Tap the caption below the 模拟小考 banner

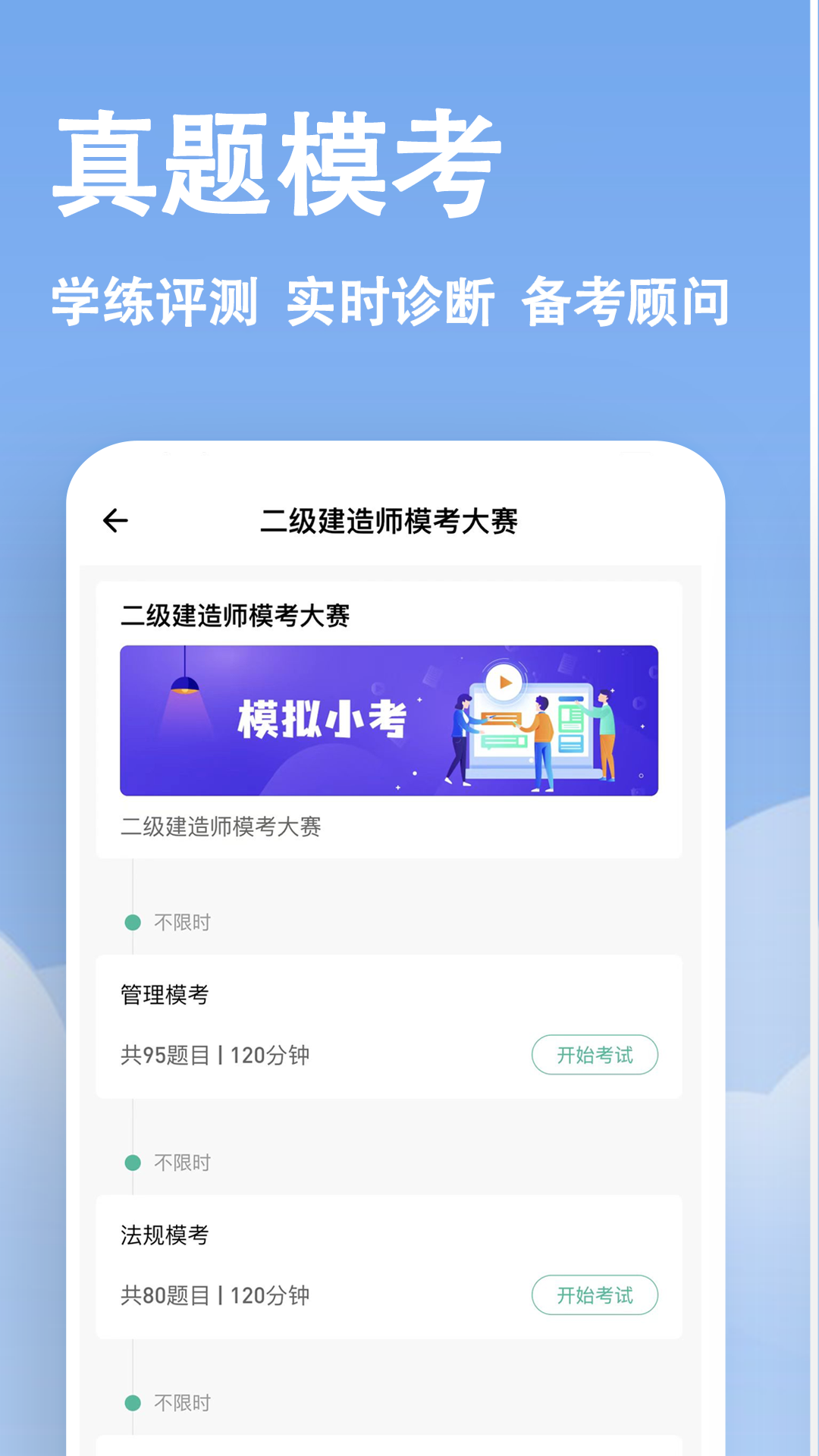pos(222,827)
